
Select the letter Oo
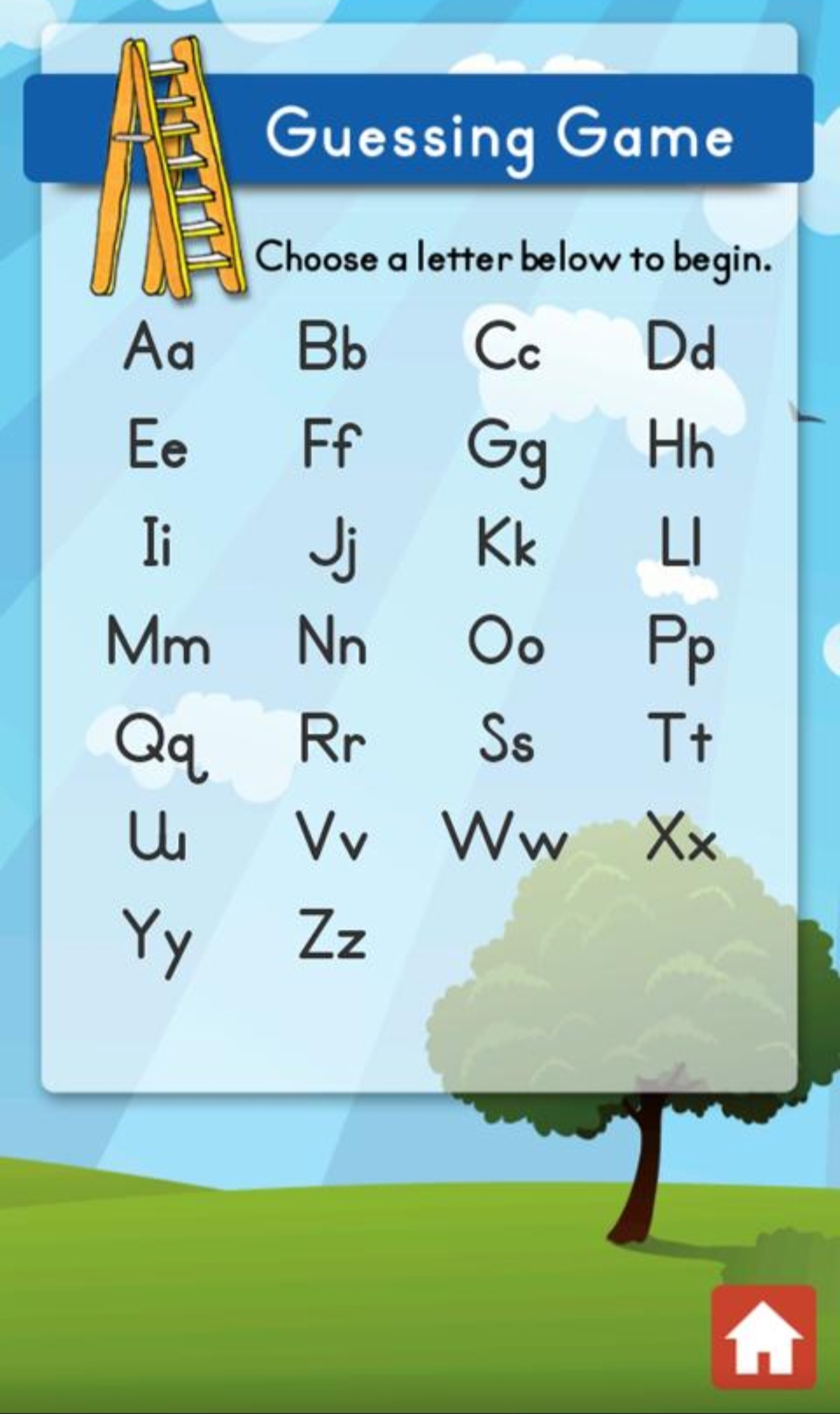tap(506, 643)
